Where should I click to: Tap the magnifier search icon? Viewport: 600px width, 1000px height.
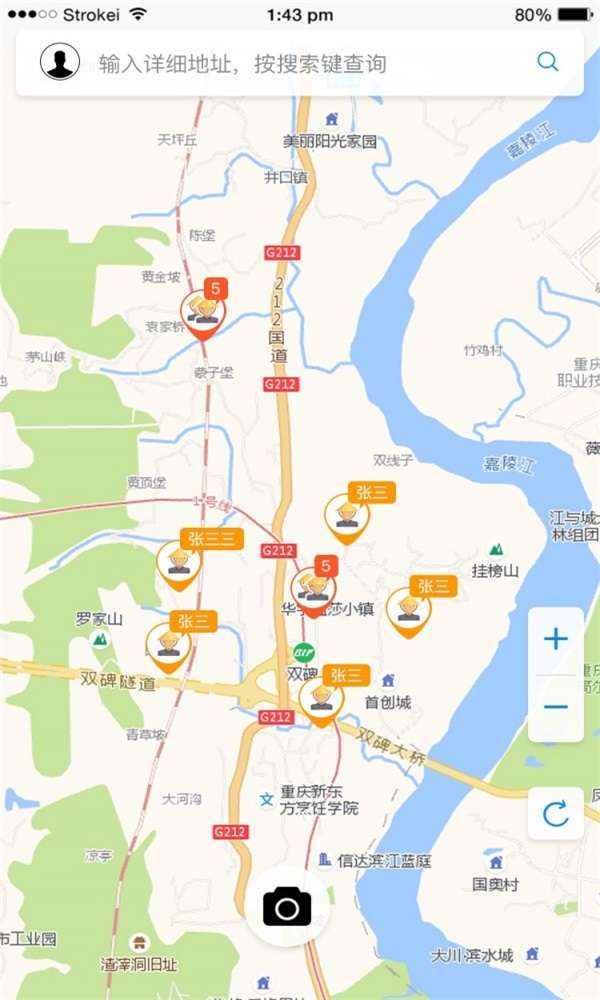[x=548, y=62]
